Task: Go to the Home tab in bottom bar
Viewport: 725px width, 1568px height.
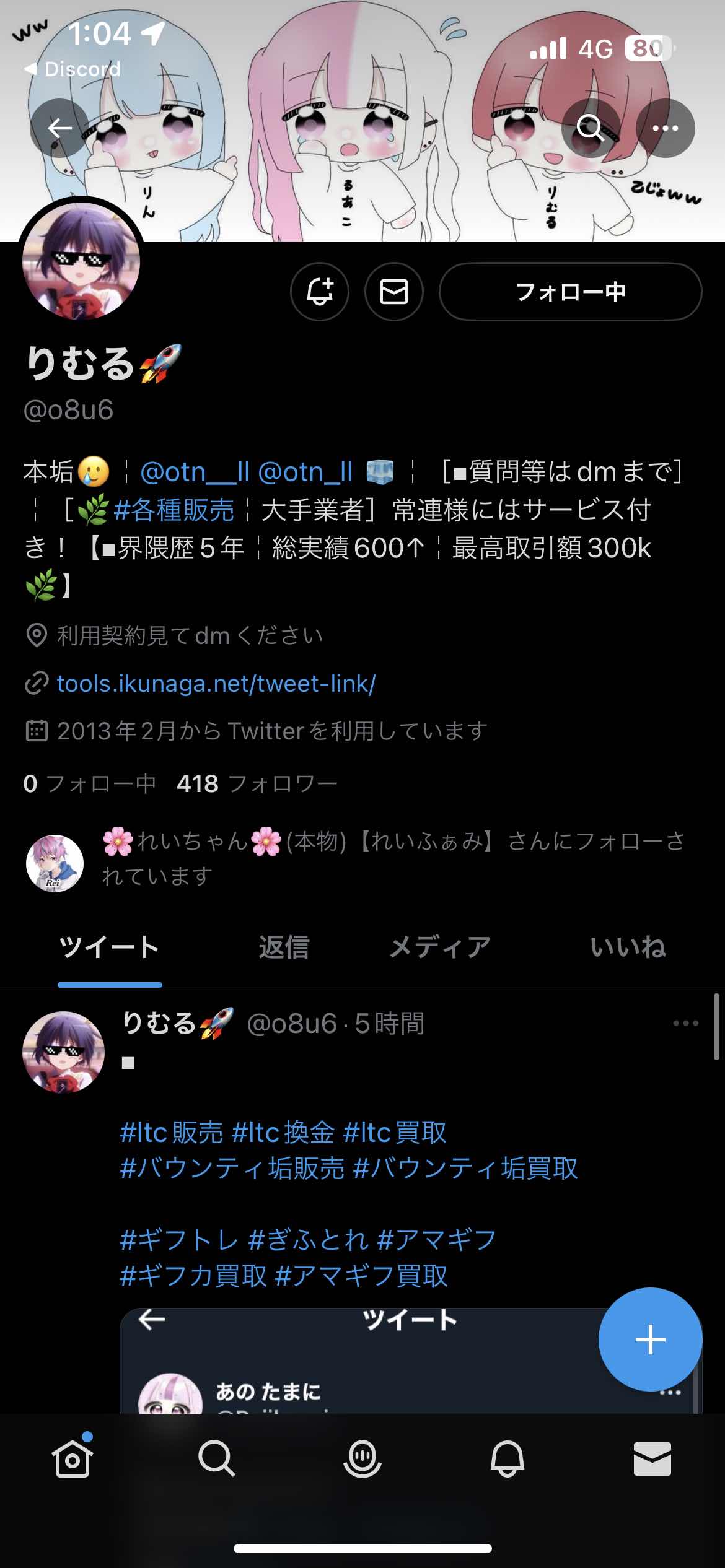Action: point(72,1458)
